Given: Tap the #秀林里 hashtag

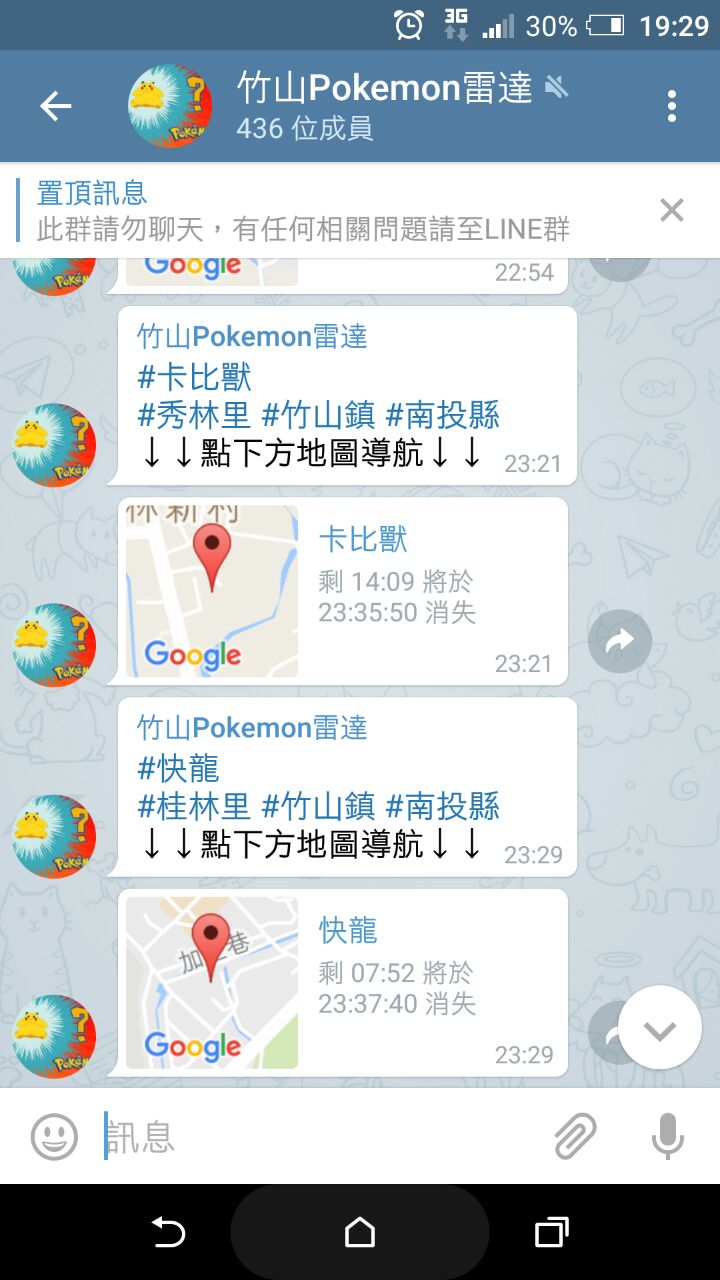Looking at the screenshot, I should (194, 416).
